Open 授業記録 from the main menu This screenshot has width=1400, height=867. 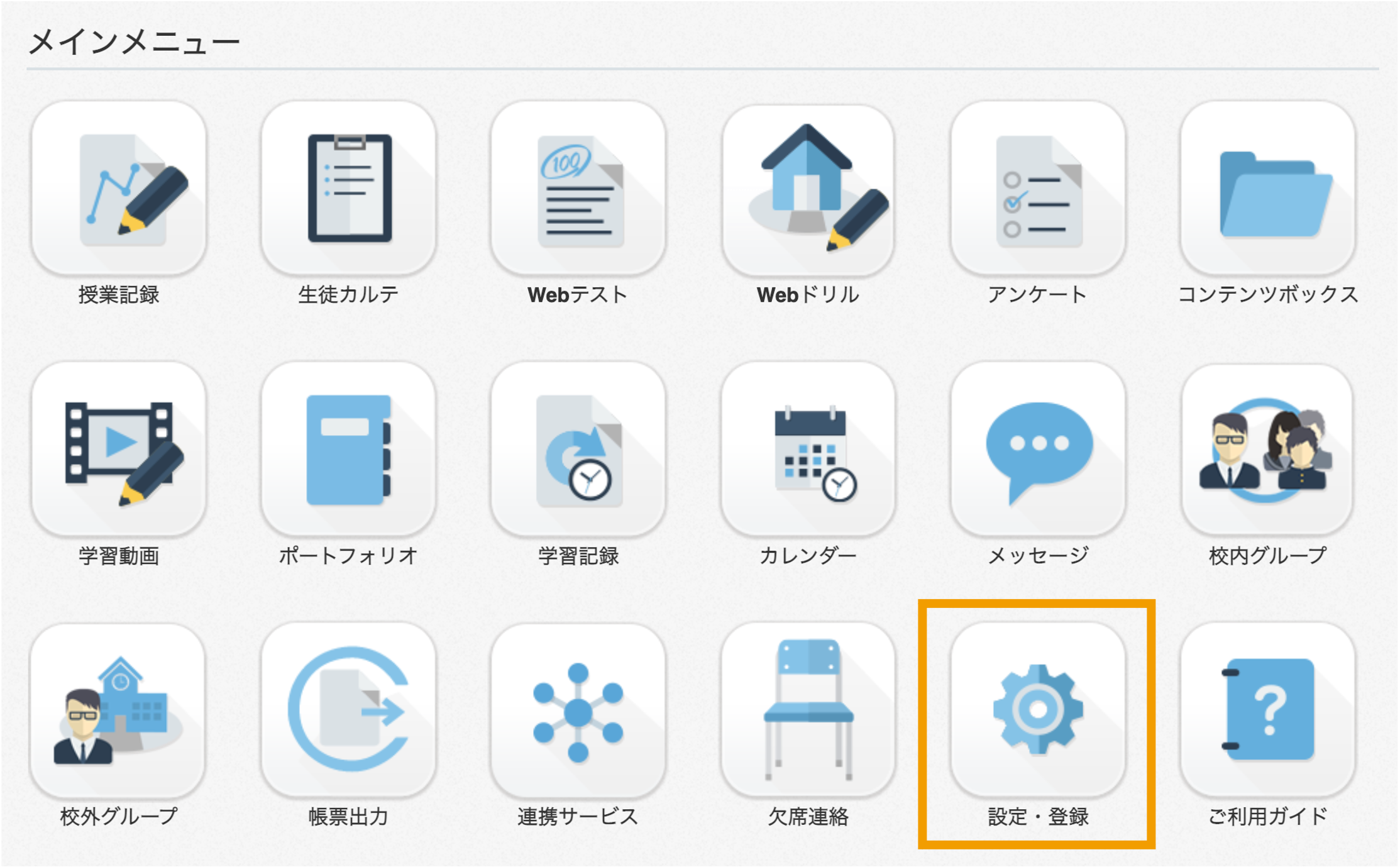pos(119,189)
